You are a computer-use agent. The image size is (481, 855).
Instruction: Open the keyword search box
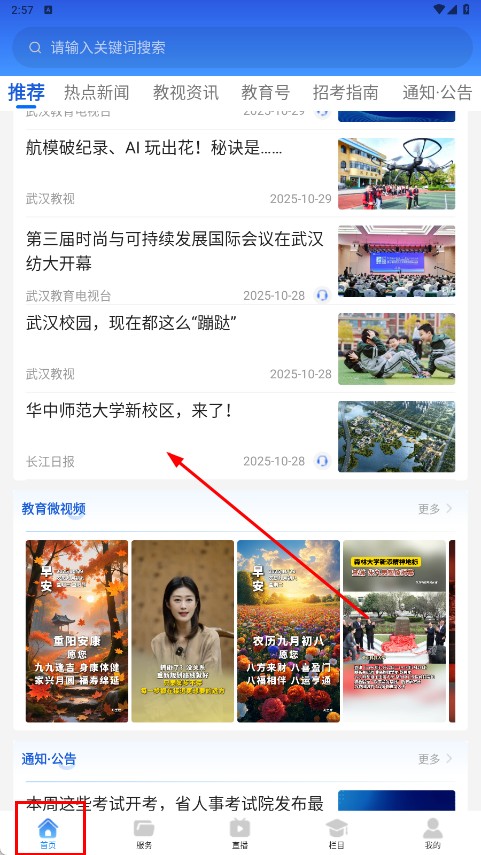[x=242, y=47]
